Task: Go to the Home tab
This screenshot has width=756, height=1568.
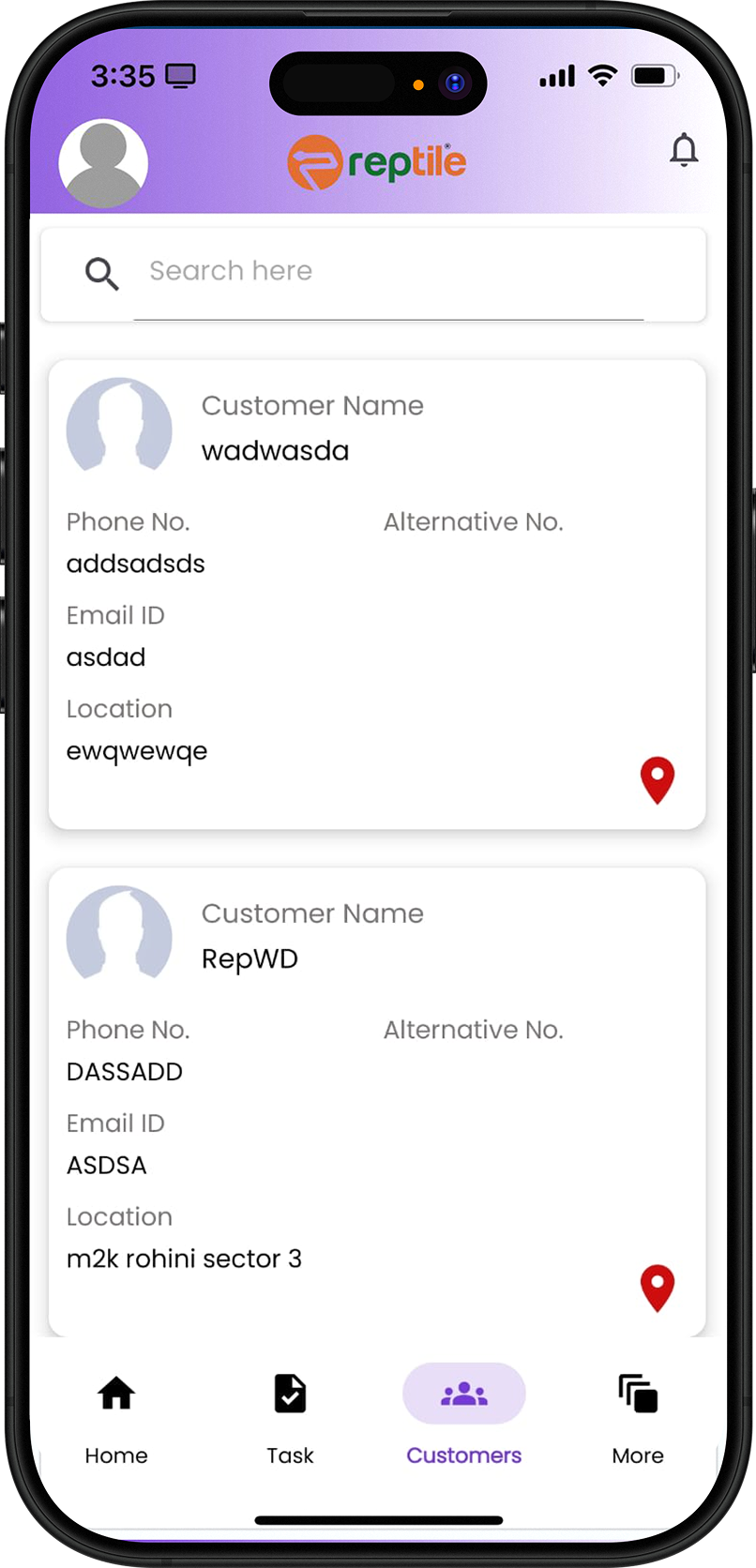Action: (x=116, y=1416)
